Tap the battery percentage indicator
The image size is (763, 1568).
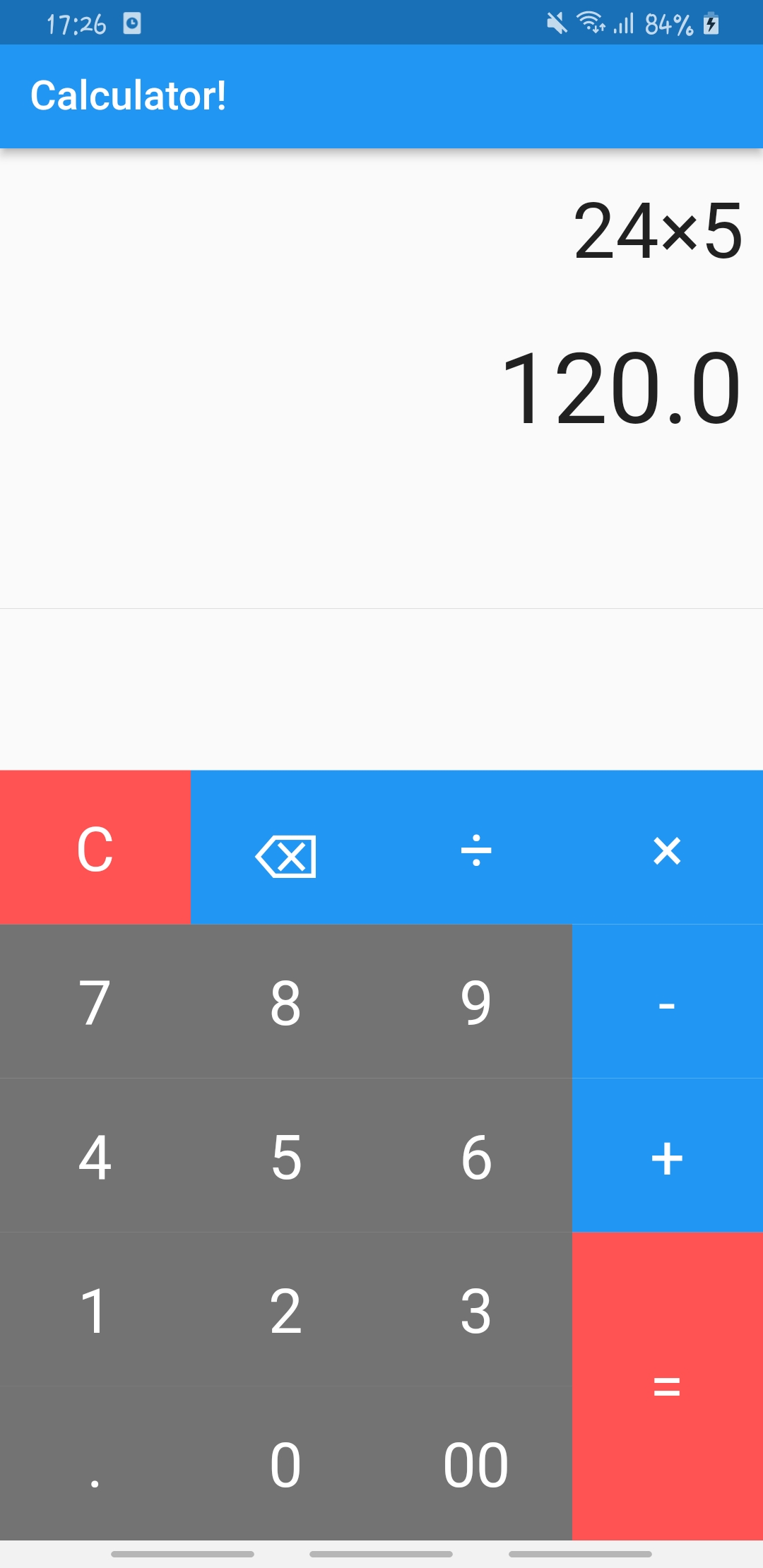click(668, 23)
